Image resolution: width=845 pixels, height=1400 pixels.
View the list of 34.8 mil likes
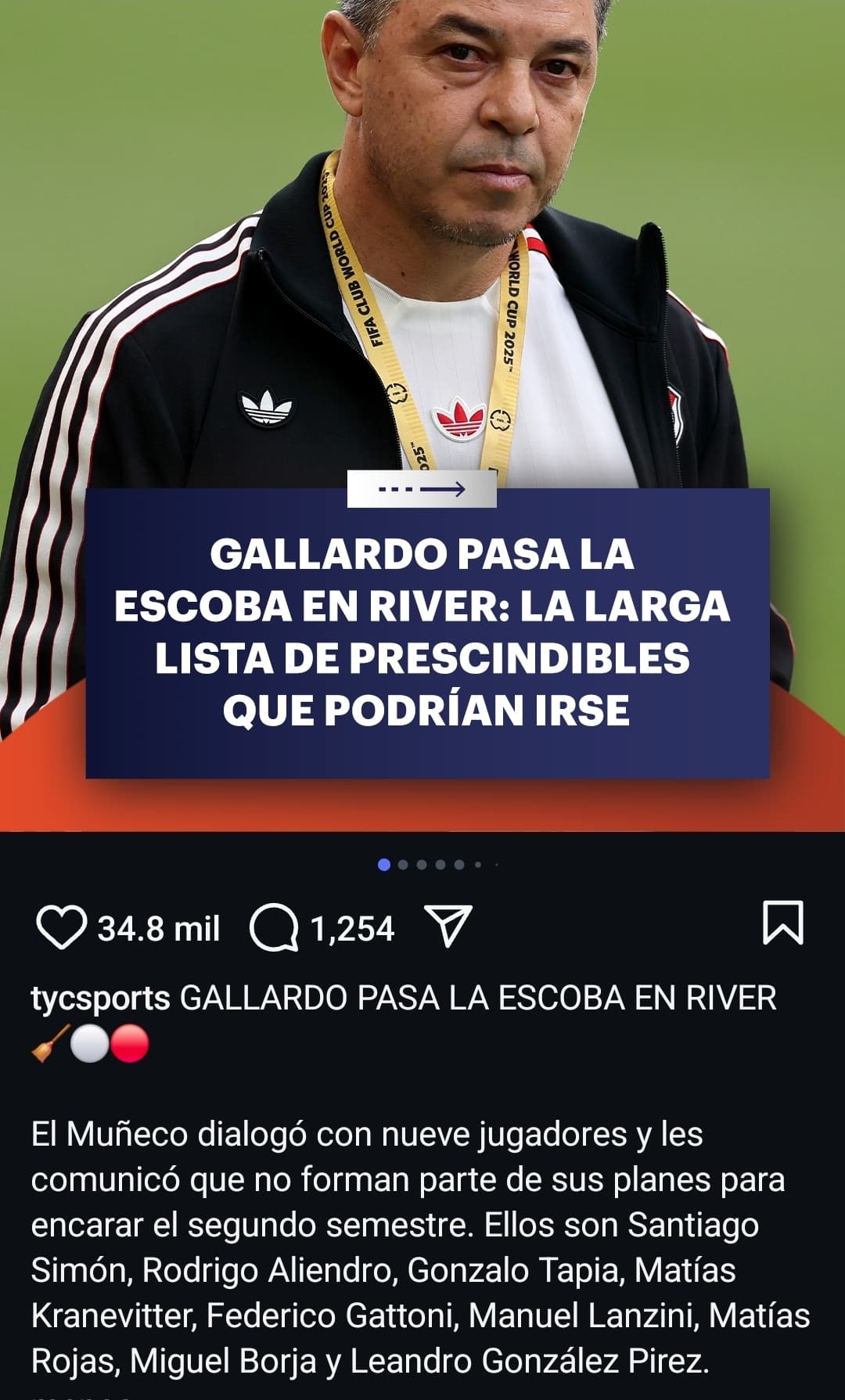(158, 929)
